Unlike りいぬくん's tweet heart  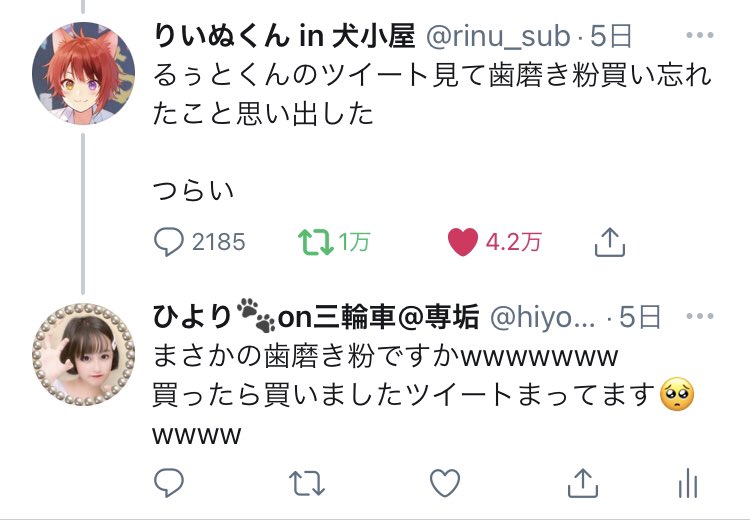[462, 241]
